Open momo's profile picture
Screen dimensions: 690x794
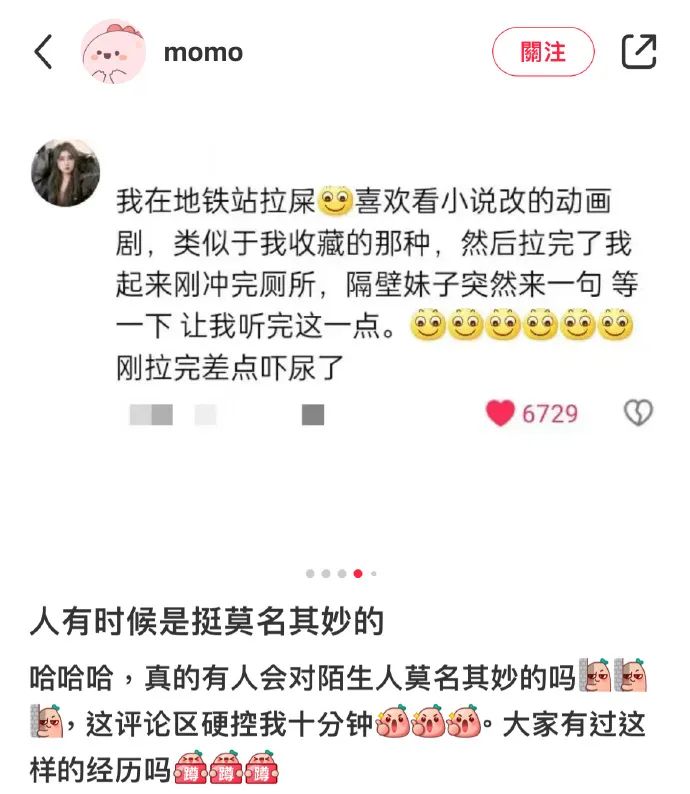pos(113,52)
